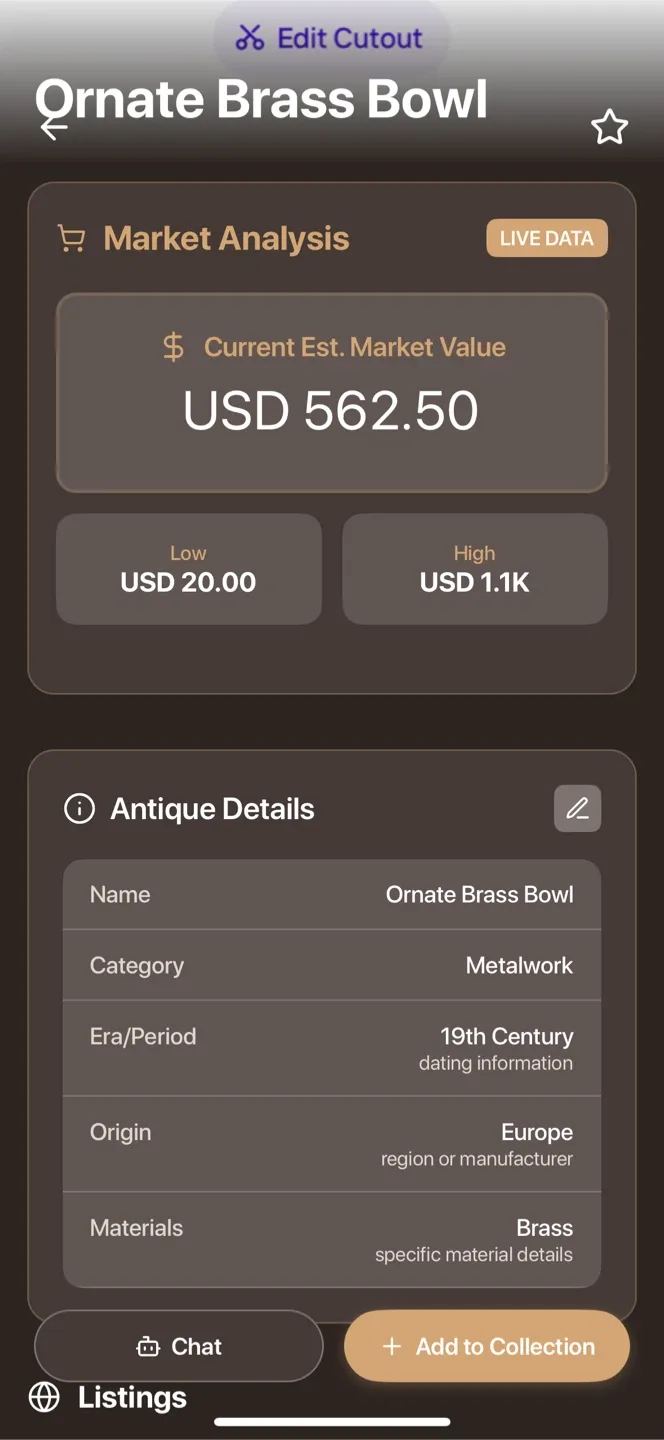664x1440 pixels.
Task: Add the brass bowl to collection
Action: click(x=487, y=1346)
